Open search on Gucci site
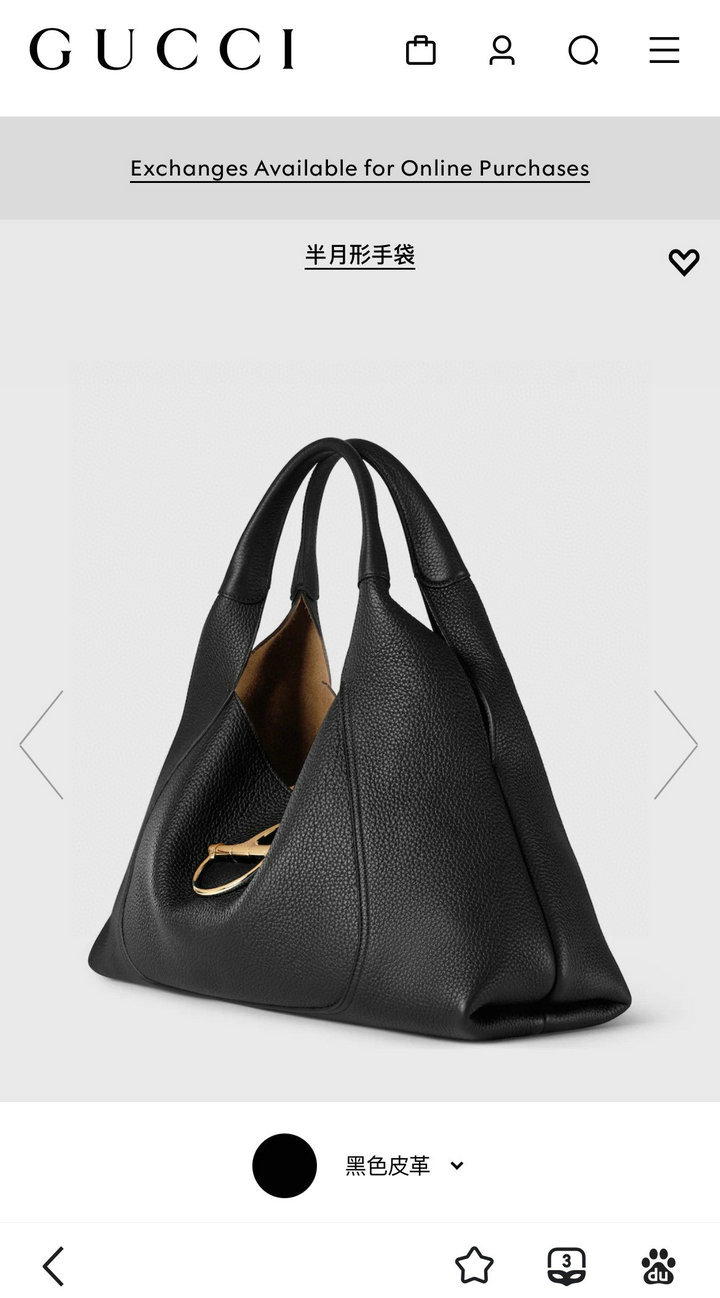720x1298 pixels. (x=583, y=50)
